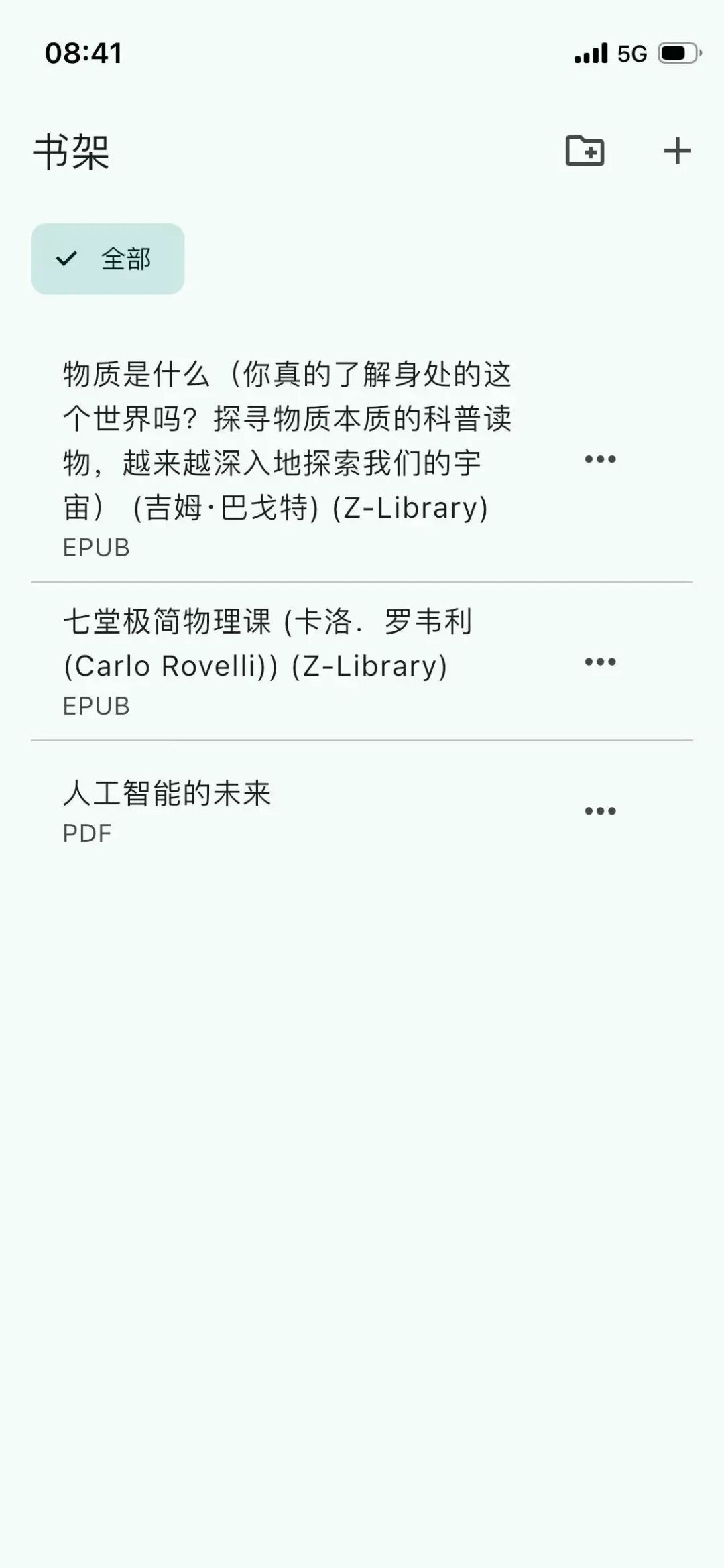Select the 全部 filter chip
The height and width of the screenshot is (1568, 724).
click(x=108, y=259)
